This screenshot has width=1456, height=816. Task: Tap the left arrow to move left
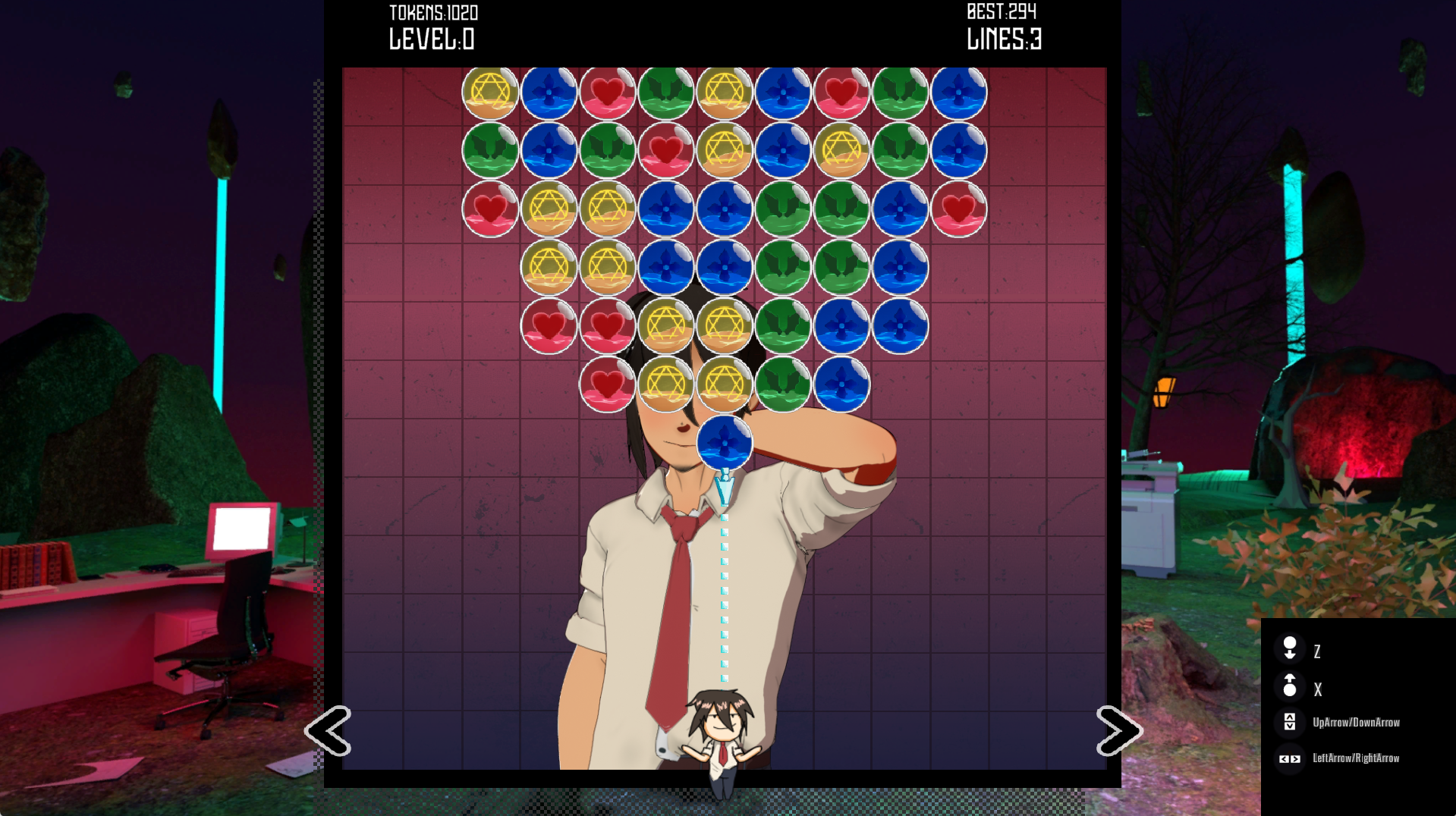pyautogui.click(x=328, y=731)
